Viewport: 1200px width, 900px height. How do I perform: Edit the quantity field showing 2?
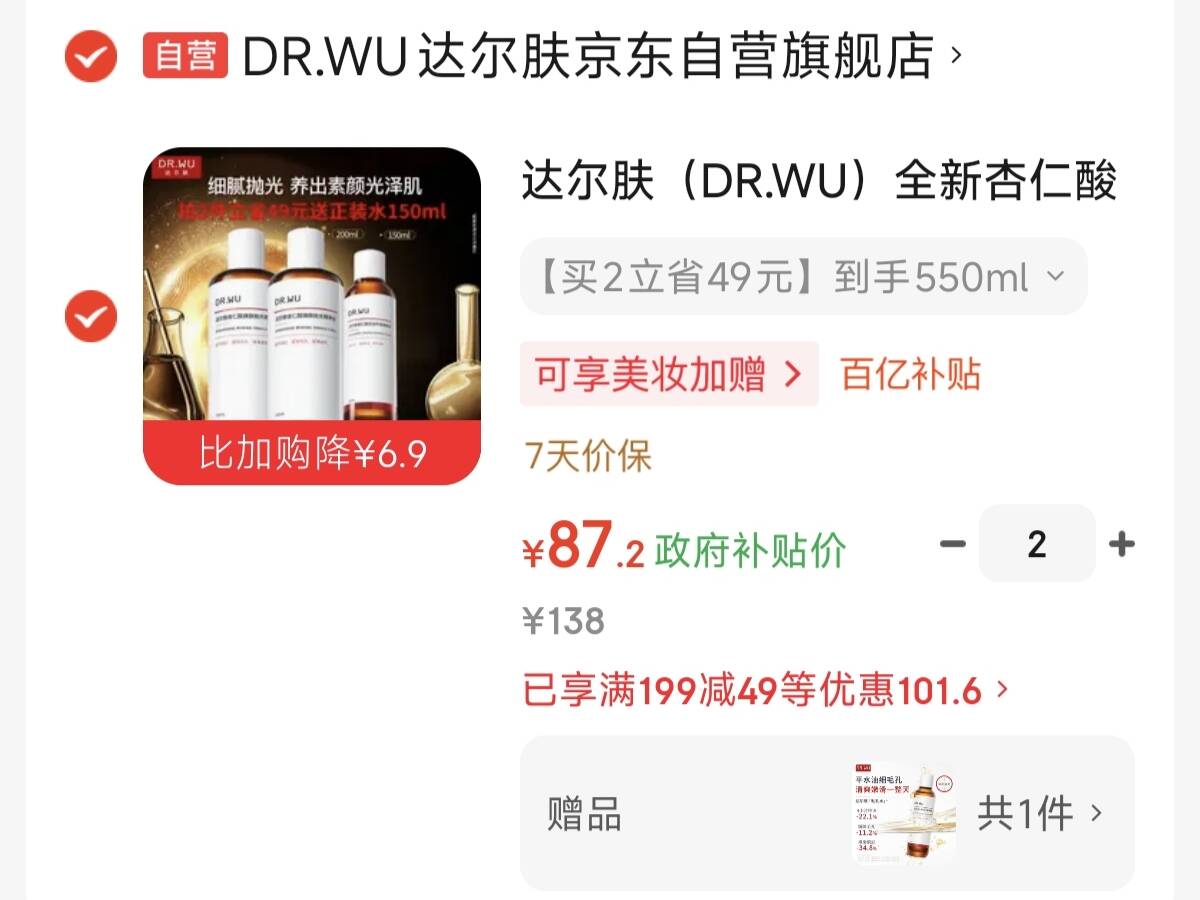coord(1036,544)
